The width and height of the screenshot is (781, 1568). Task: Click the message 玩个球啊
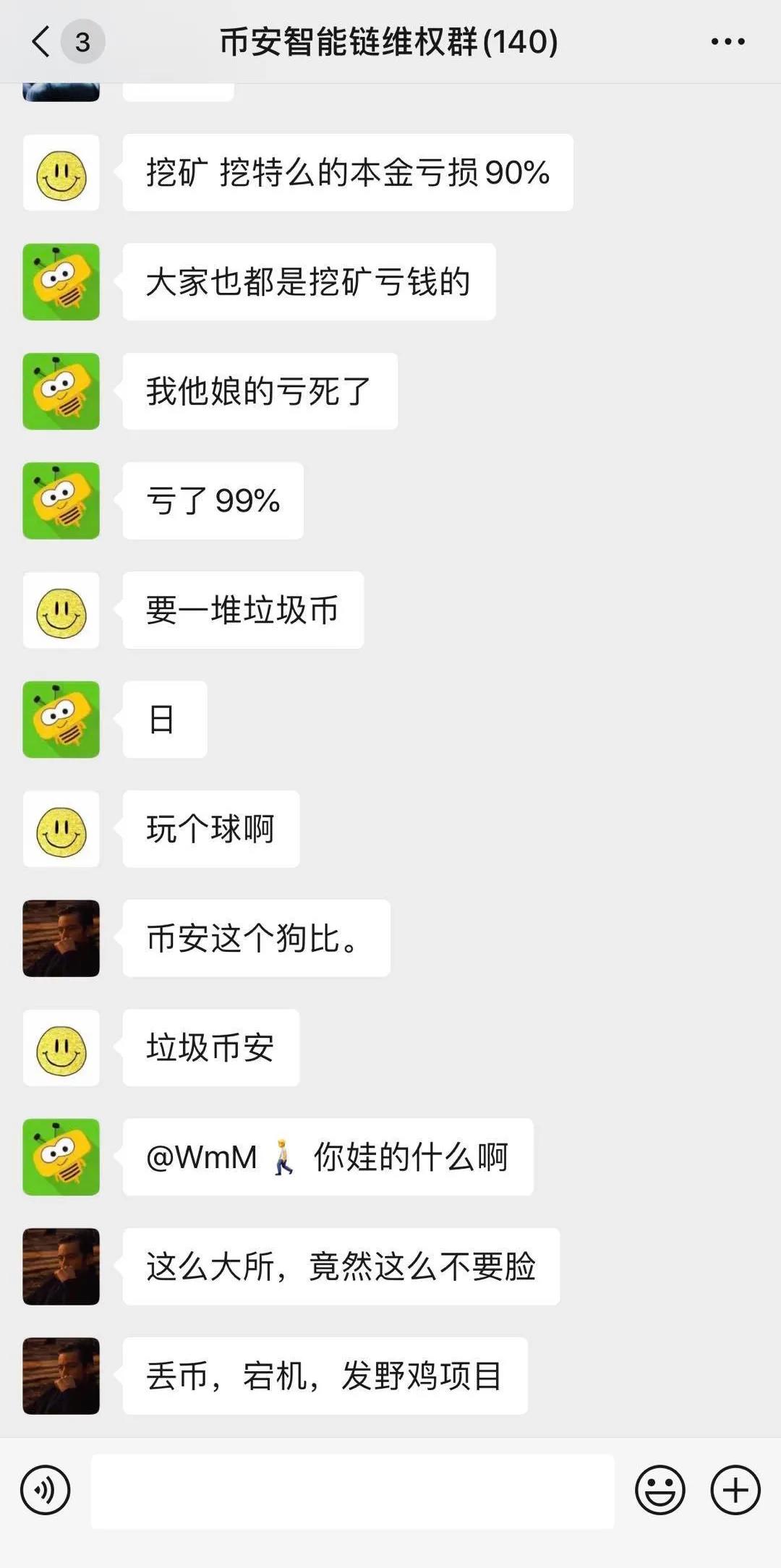(210, 830)
